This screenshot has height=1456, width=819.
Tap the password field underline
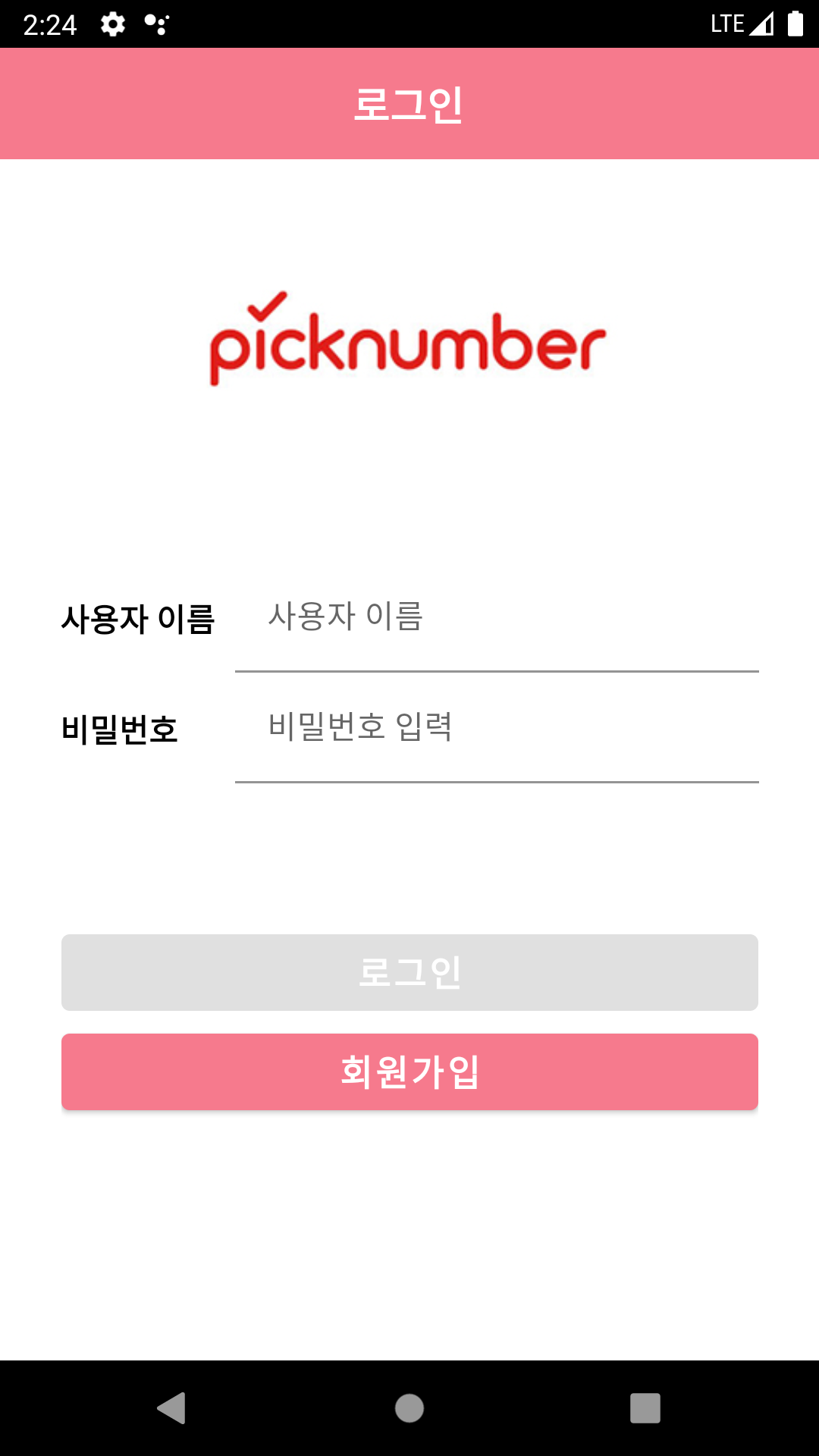497,781
